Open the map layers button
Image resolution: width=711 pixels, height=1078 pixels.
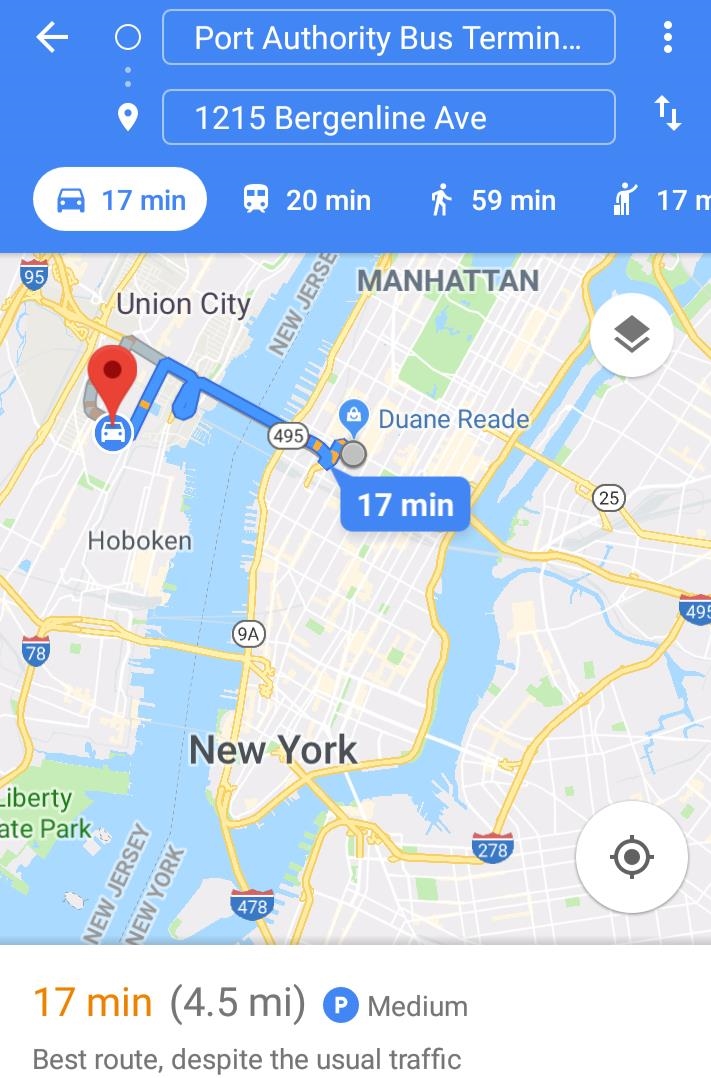pyautogui.click(x=631, y=336)
